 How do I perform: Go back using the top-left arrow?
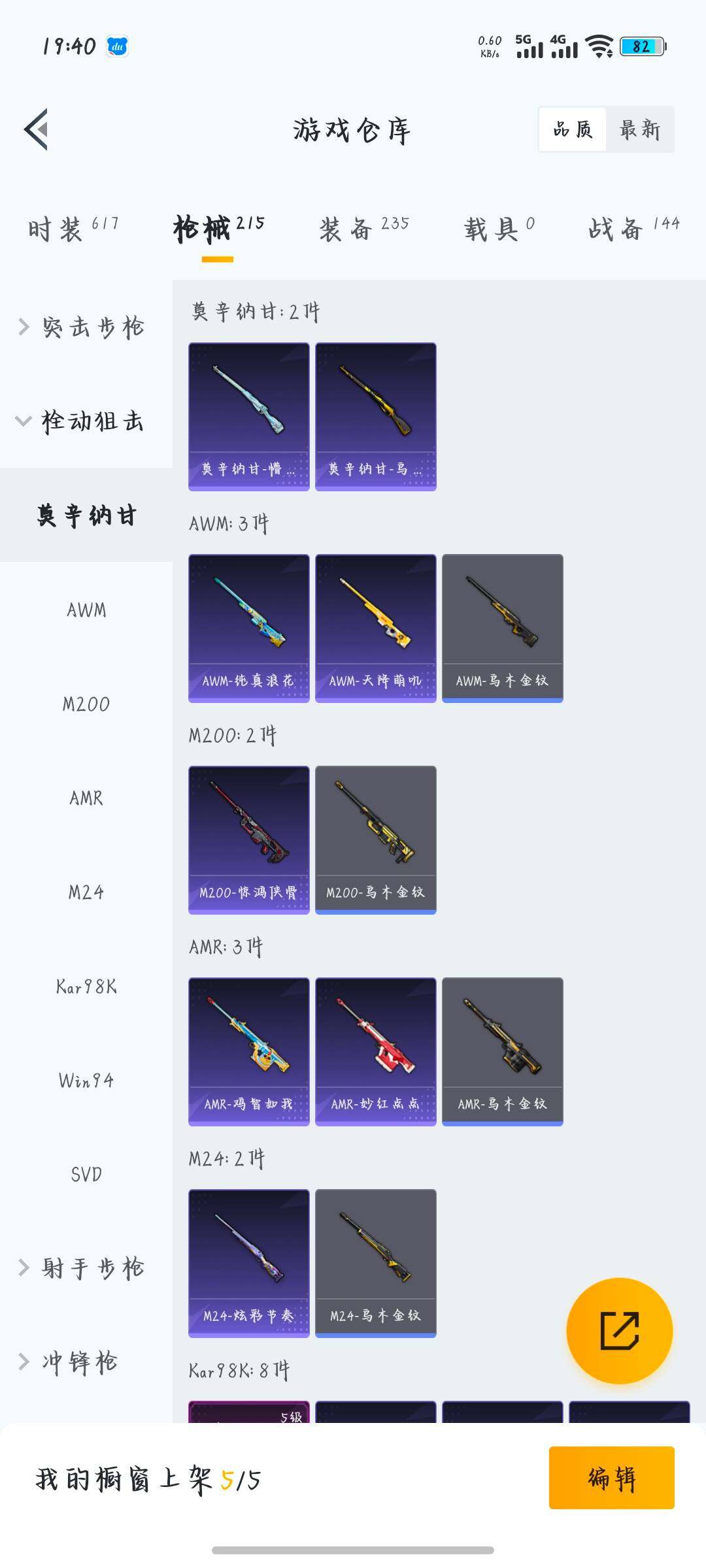pyautogui.click(x=37, y=129)
